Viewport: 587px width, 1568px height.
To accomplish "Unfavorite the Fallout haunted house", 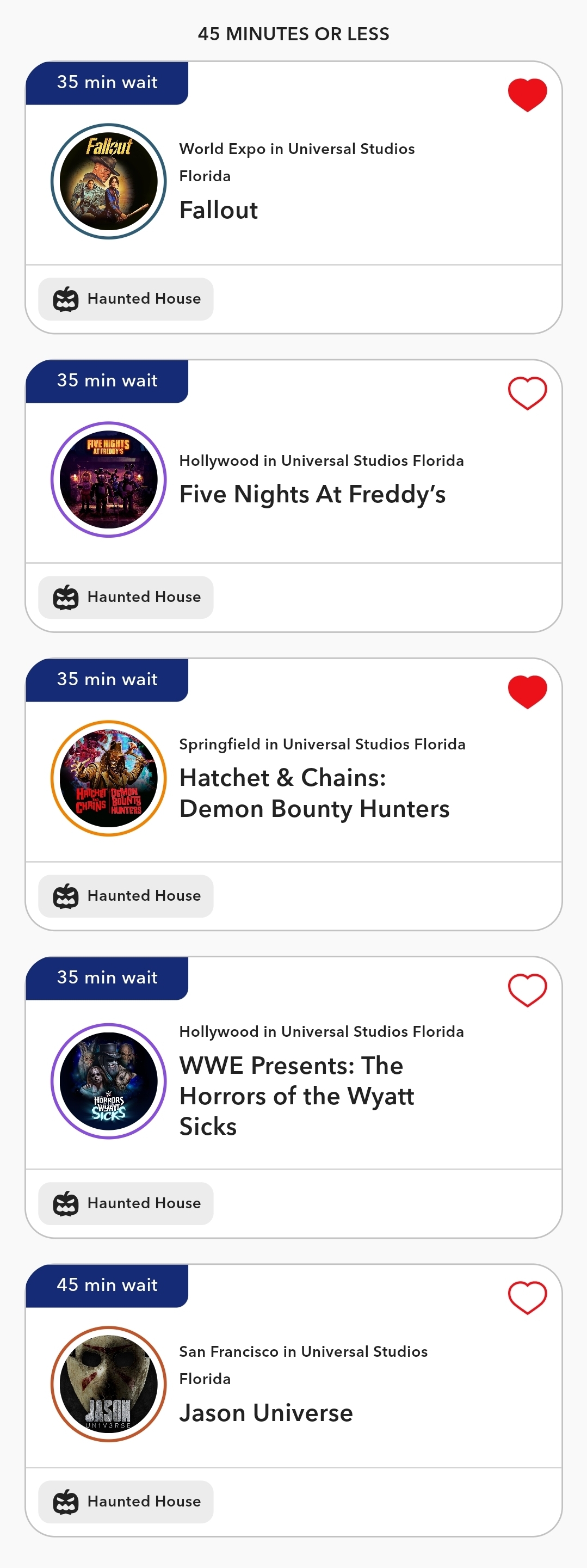I will tap(527, 95).
